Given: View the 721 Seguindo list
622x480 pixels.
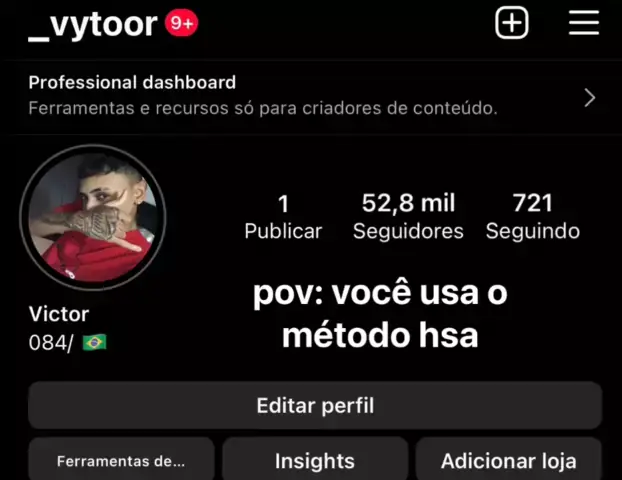Looking at the screenshot, I should coord(533,217).
